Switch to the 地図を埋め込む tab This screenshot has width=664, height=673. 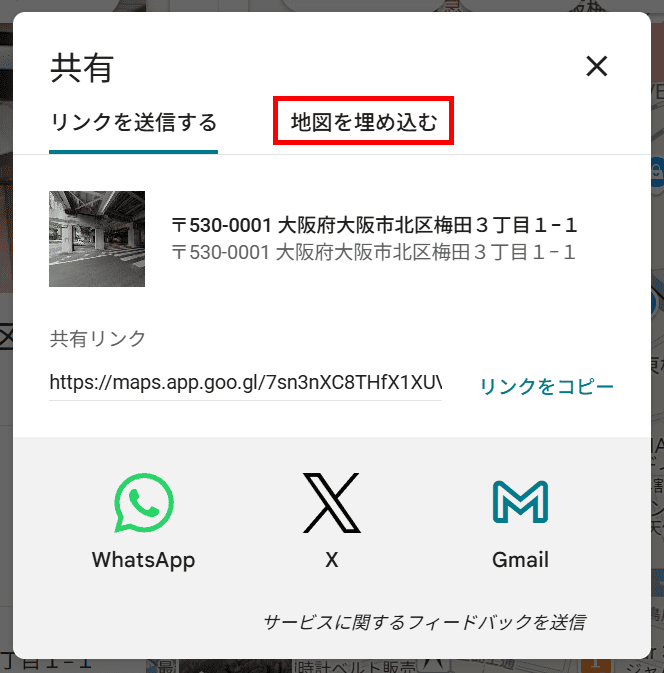tap(364, 122)
